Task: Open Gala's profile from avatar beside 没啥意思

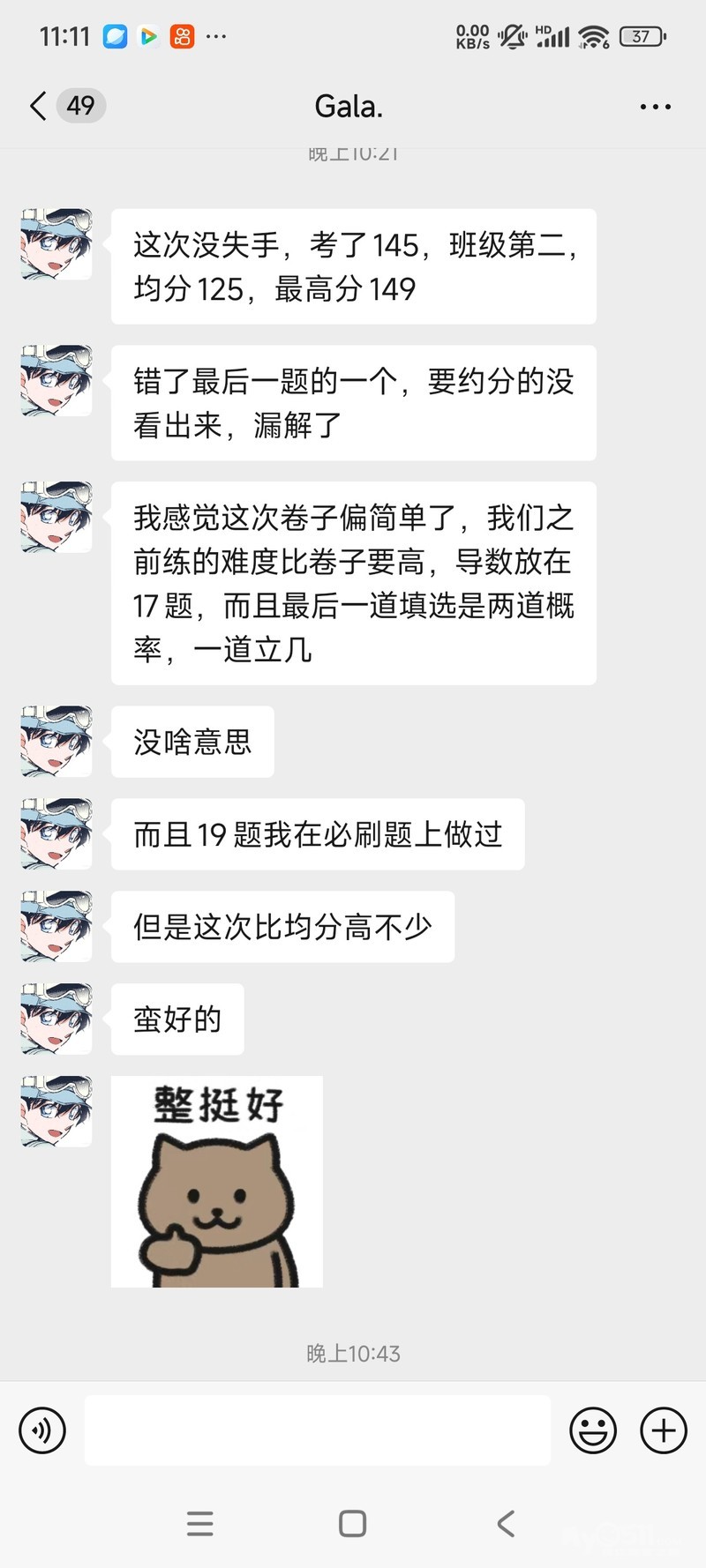Action: coord(56,741)
